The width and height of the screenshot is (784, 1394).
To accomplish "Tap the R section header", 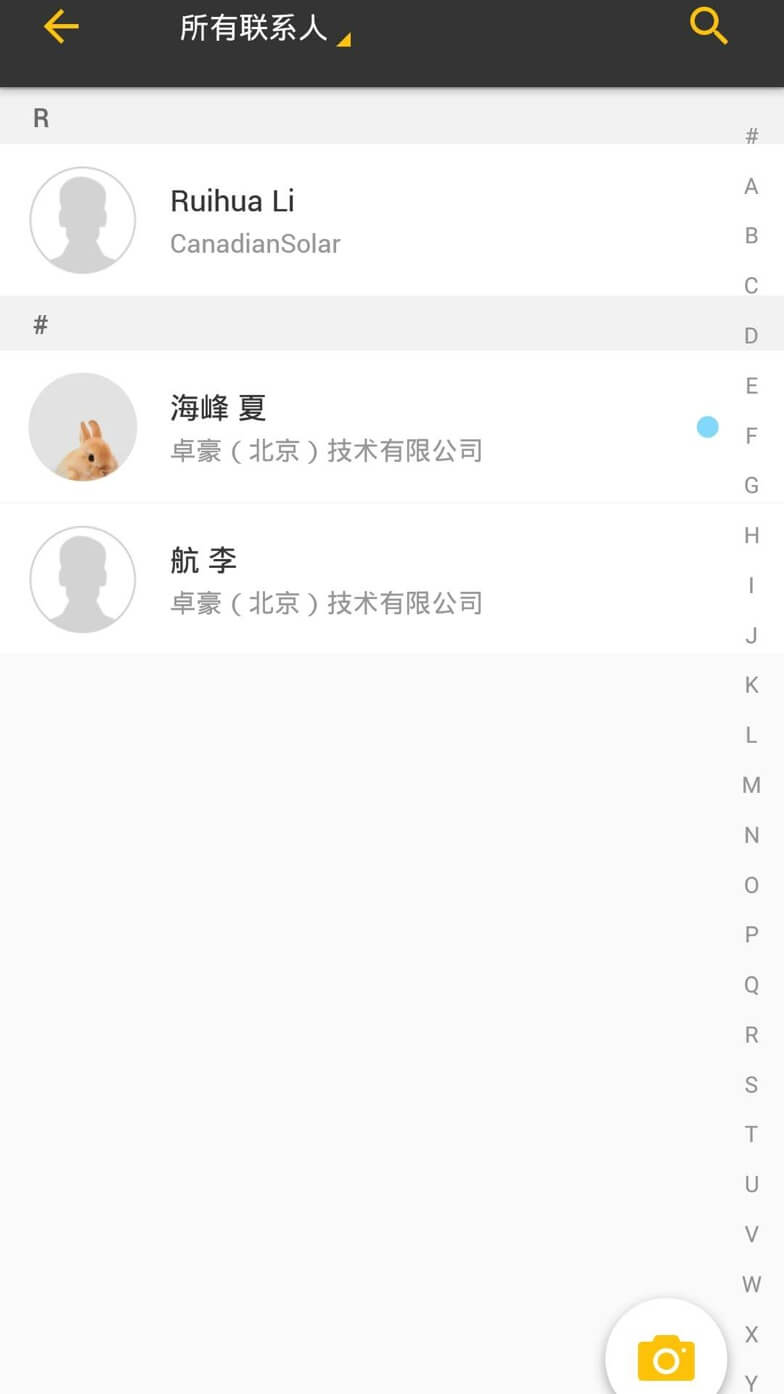I will click(x=40, y=117).
